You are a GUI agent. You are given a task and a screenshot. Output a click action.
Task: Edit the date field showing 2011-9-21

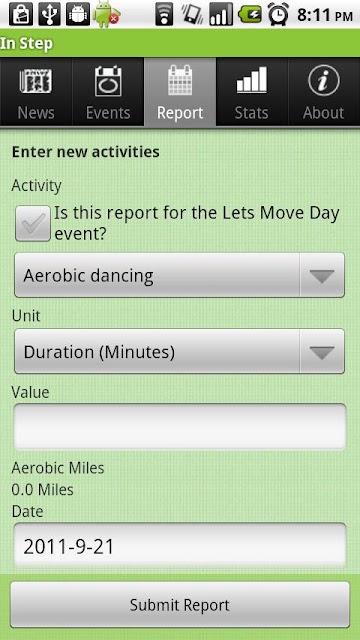pyautogui.click(x=180, y=546)
